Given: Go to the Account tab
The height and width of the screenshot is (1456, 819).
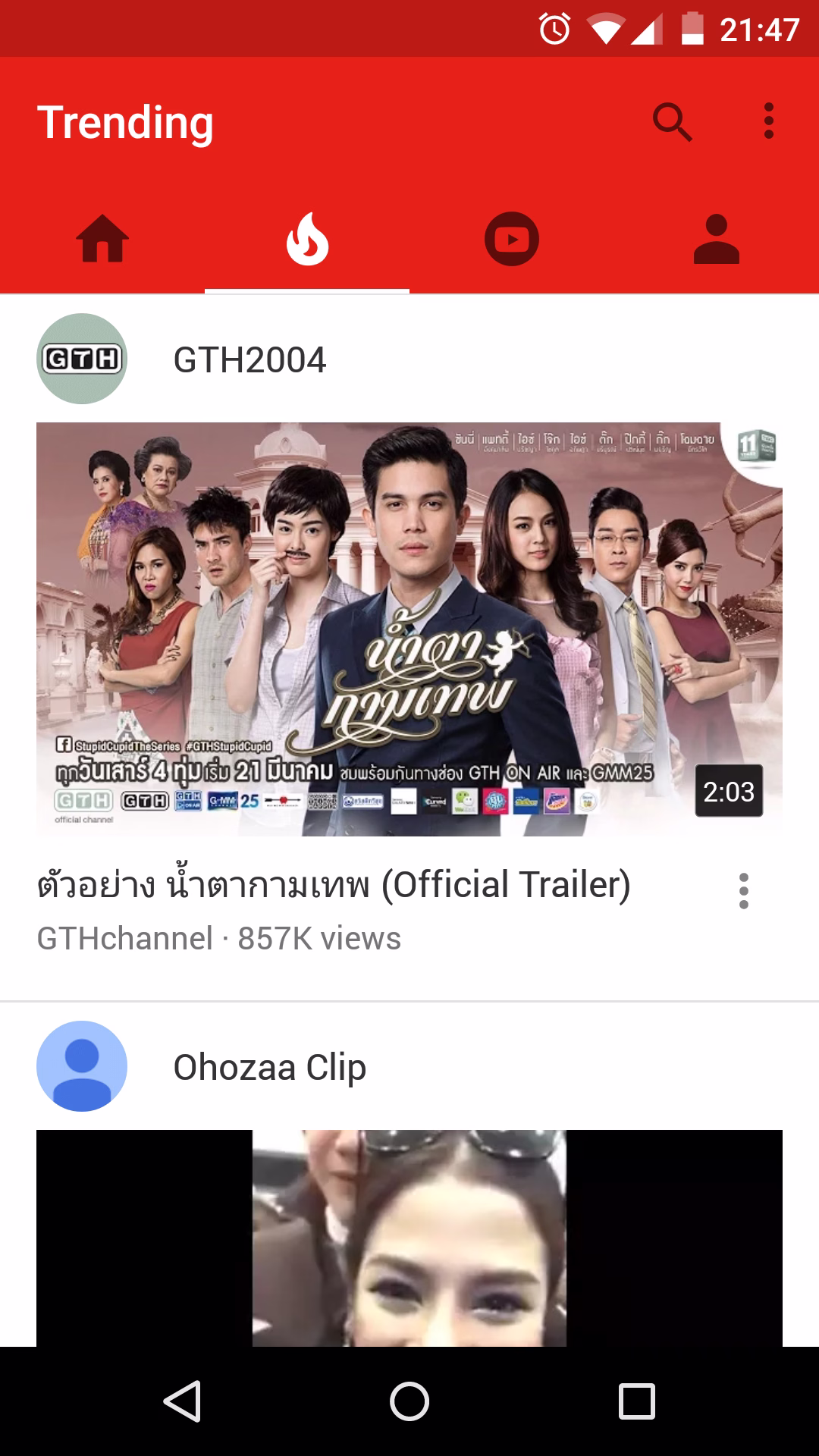Looking at the screenshot, I should coord(716,240).
